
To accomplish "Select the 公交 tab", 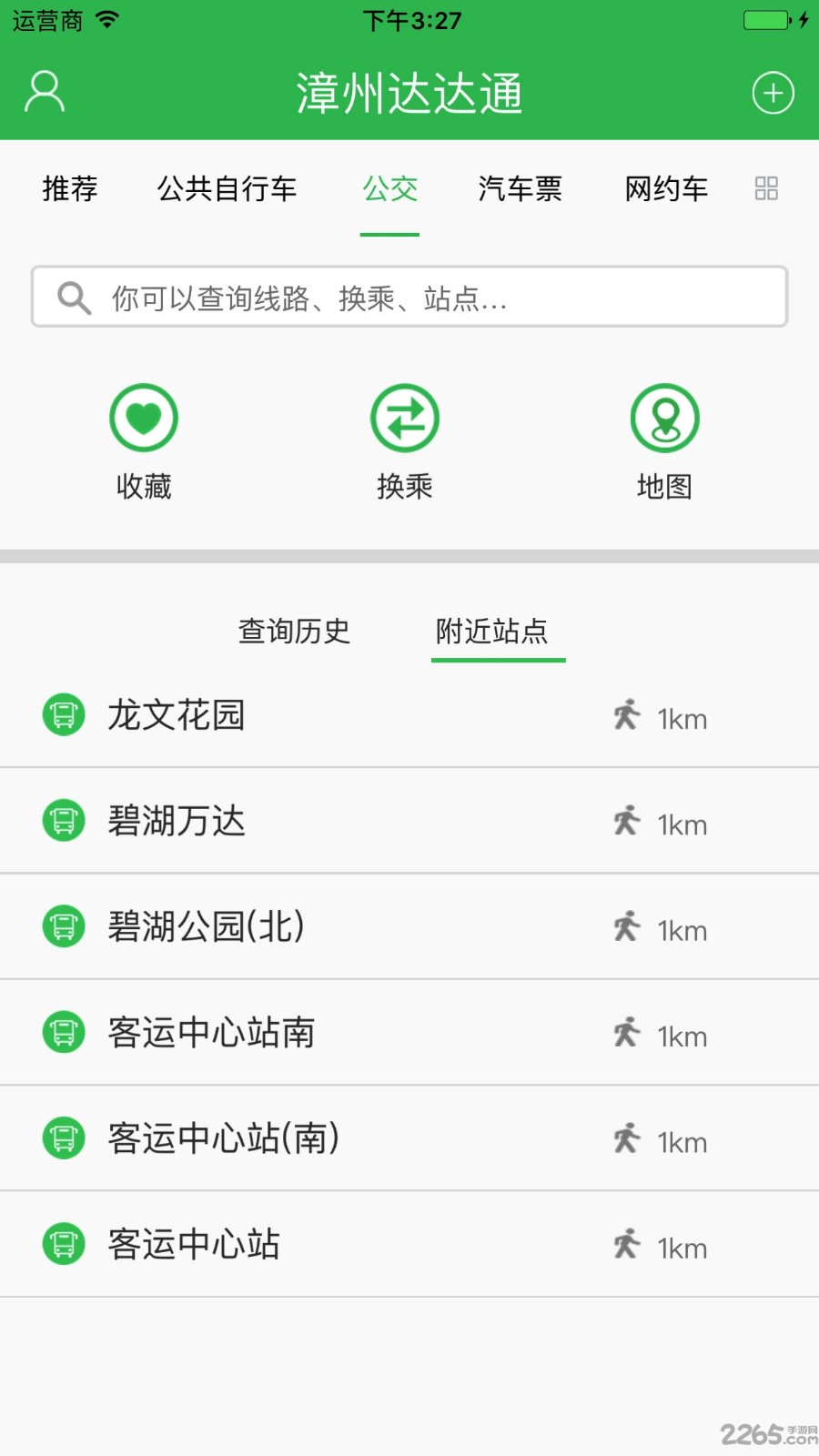I will click(x=389, y=189).
